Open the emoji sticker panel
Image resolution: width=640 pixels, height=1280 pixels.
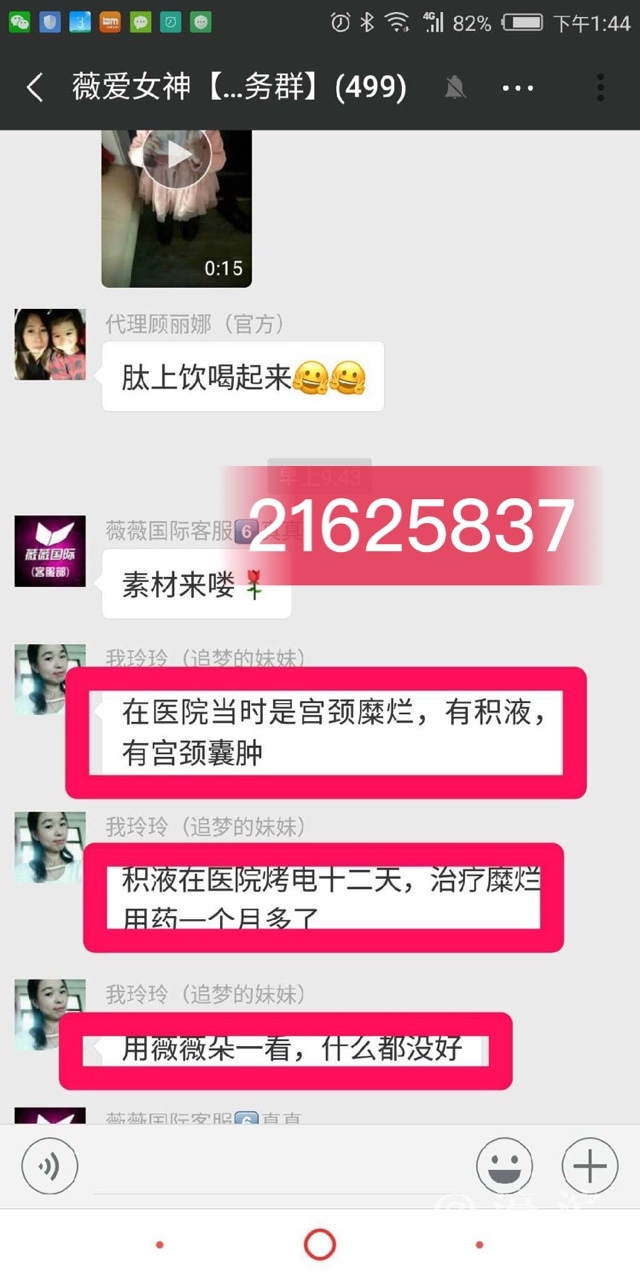504,1165
